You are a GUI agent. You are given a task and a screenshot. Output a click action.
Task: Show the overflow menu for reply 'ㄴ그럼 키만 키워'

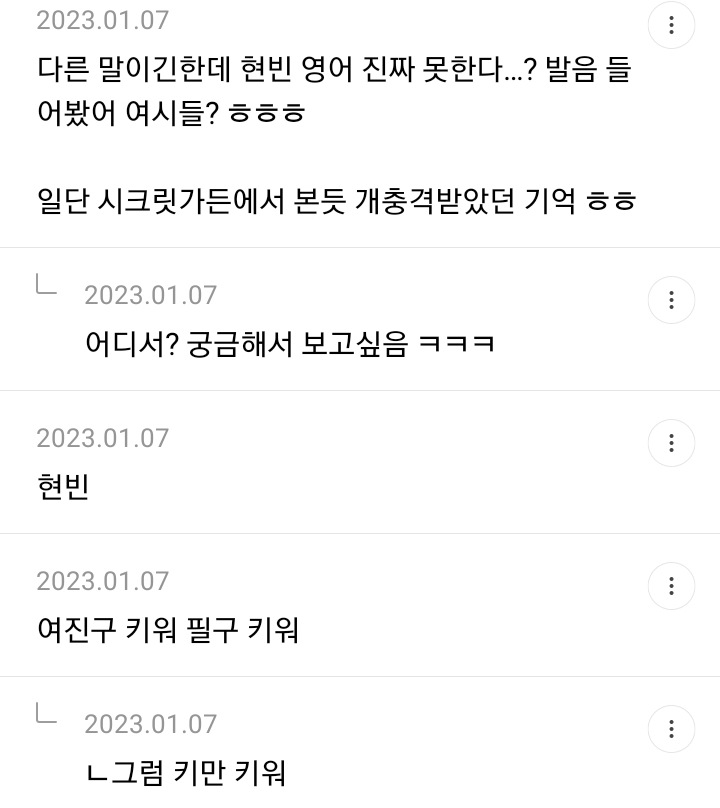671,729
